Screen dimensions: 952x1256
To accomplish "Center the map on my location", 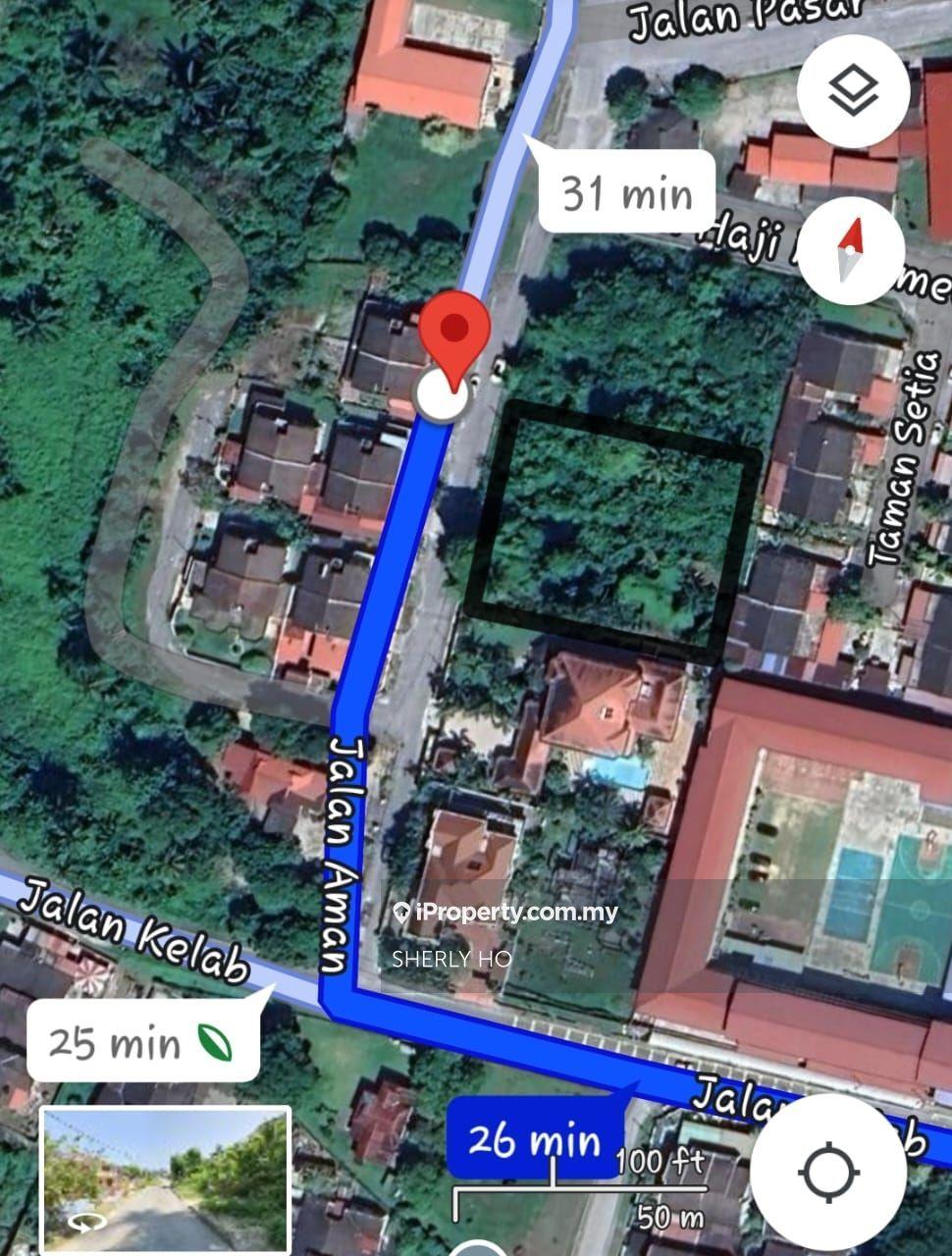I will tap(830, 1172).
